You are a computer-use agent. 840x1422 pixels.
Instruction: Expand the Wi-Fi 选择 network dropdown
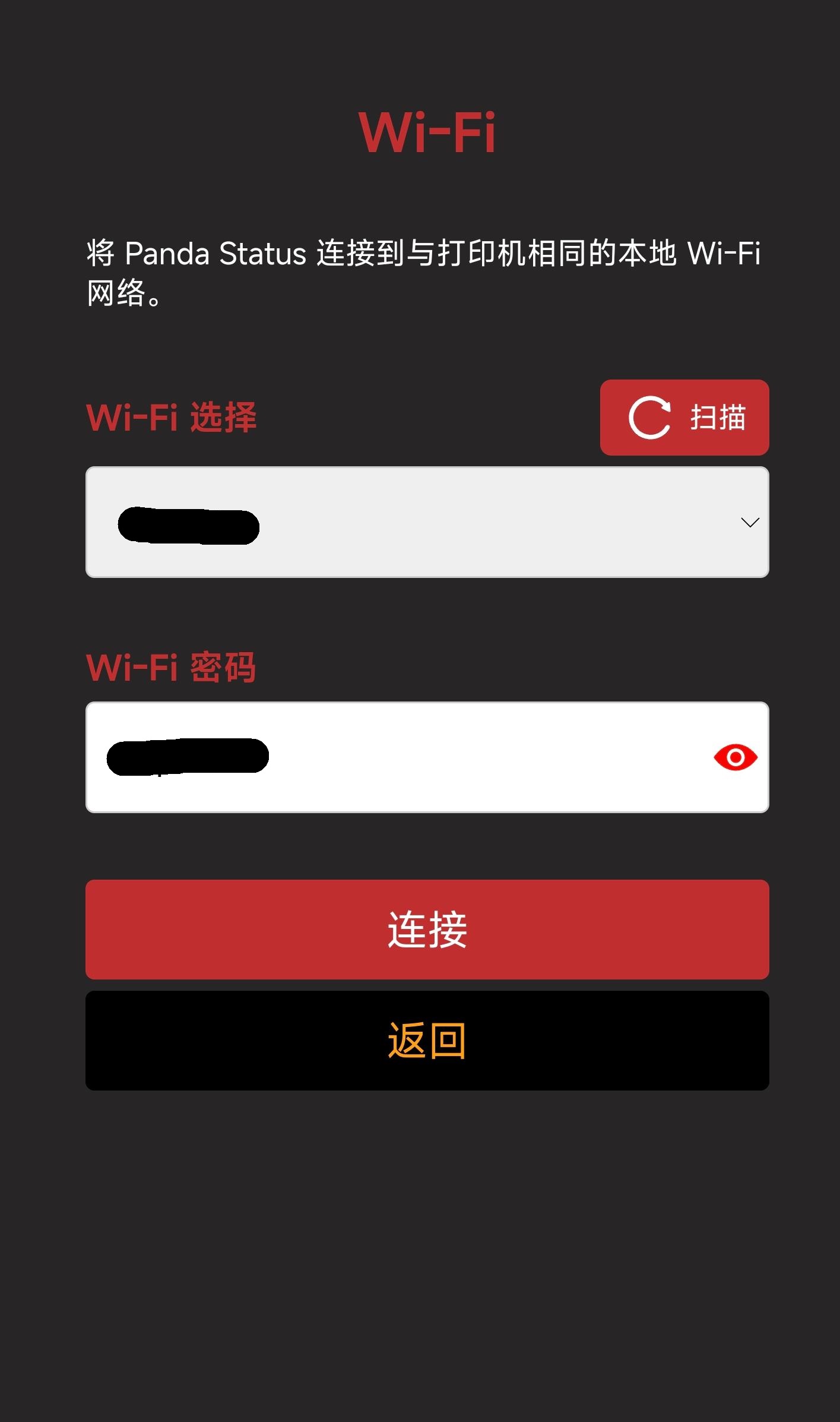pos(427,522)
